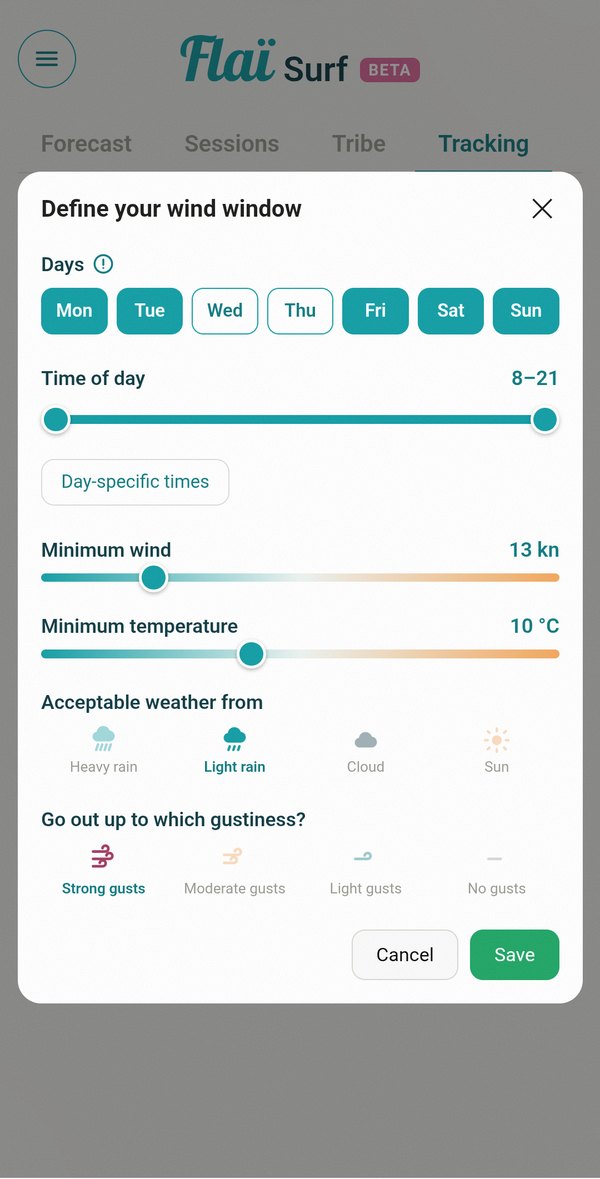Screen dimensions: 600x1179
Task: Toggle the Tue day chip
Action: 150,311
